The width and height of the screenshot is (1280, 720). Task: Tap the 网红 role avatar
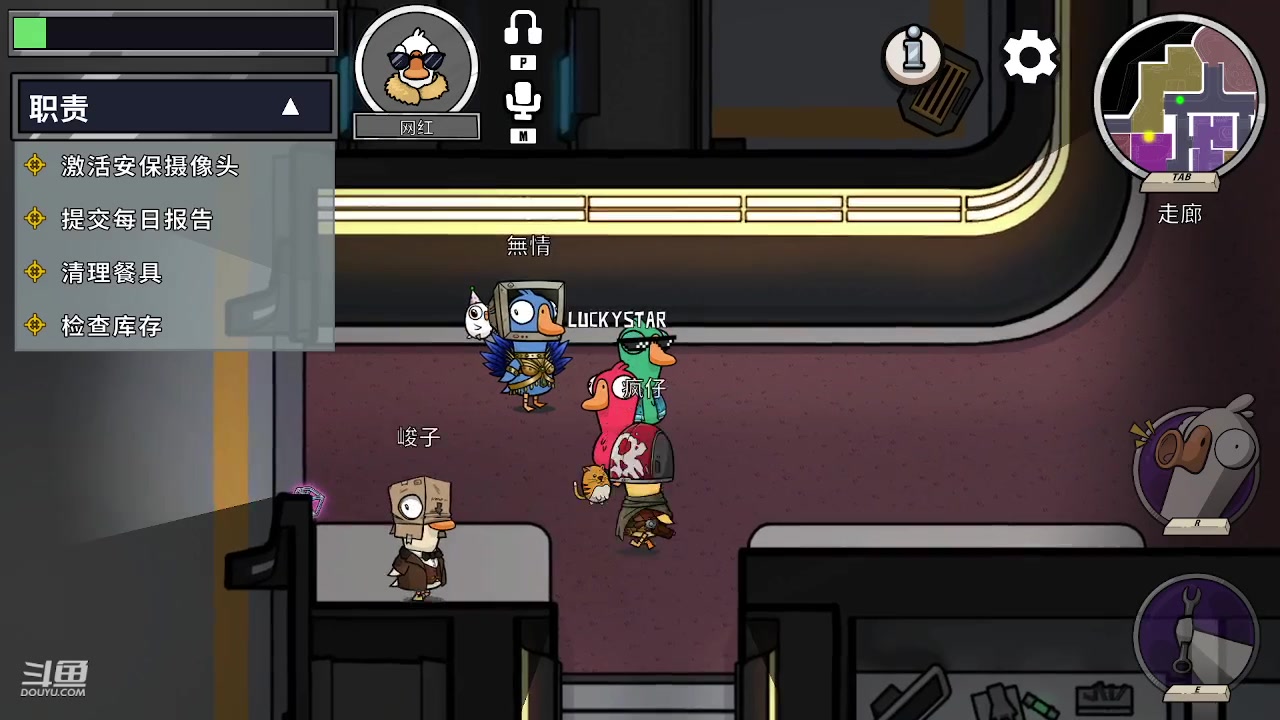[x=416, y=64]
